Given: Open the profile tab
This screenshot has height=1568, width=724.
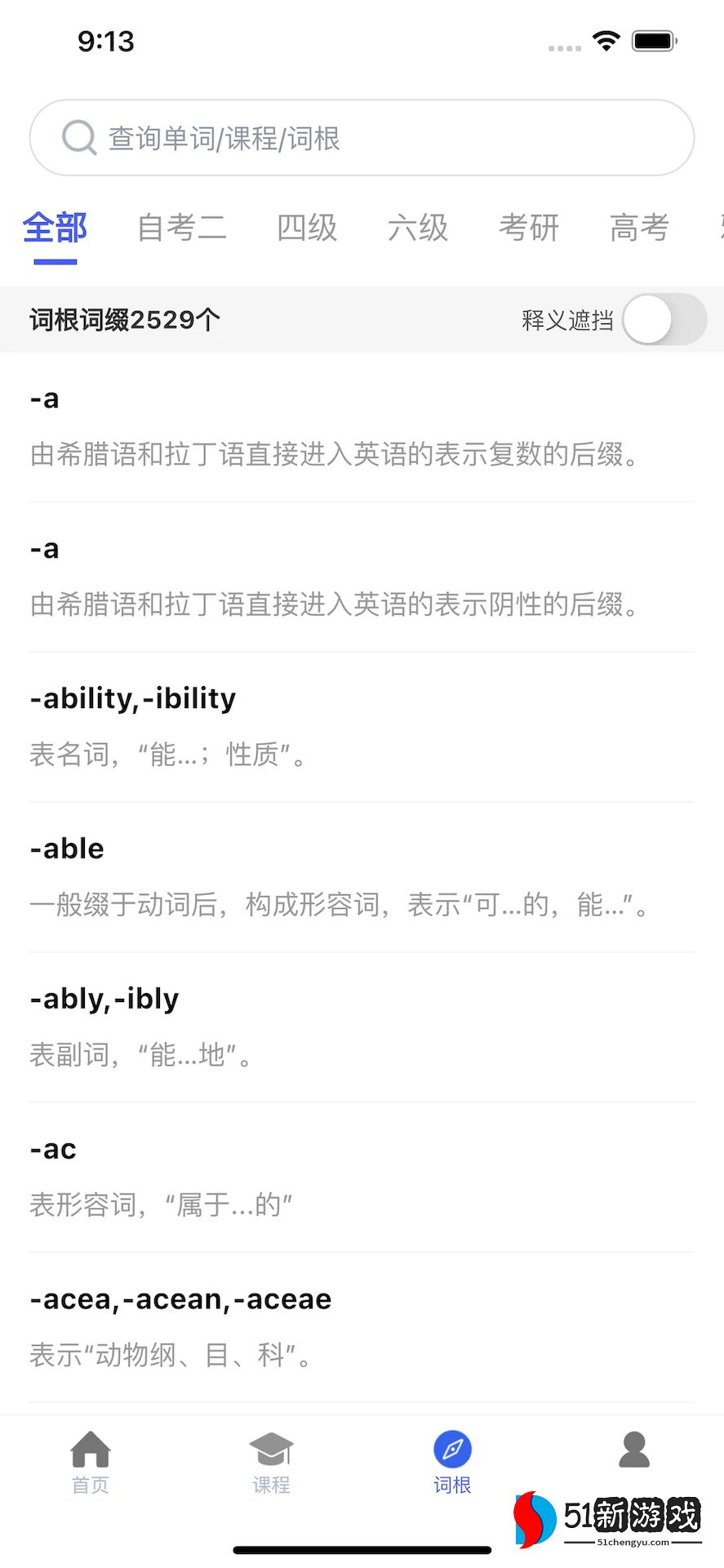Looking at the screenshot, I should click(633, 1451).
